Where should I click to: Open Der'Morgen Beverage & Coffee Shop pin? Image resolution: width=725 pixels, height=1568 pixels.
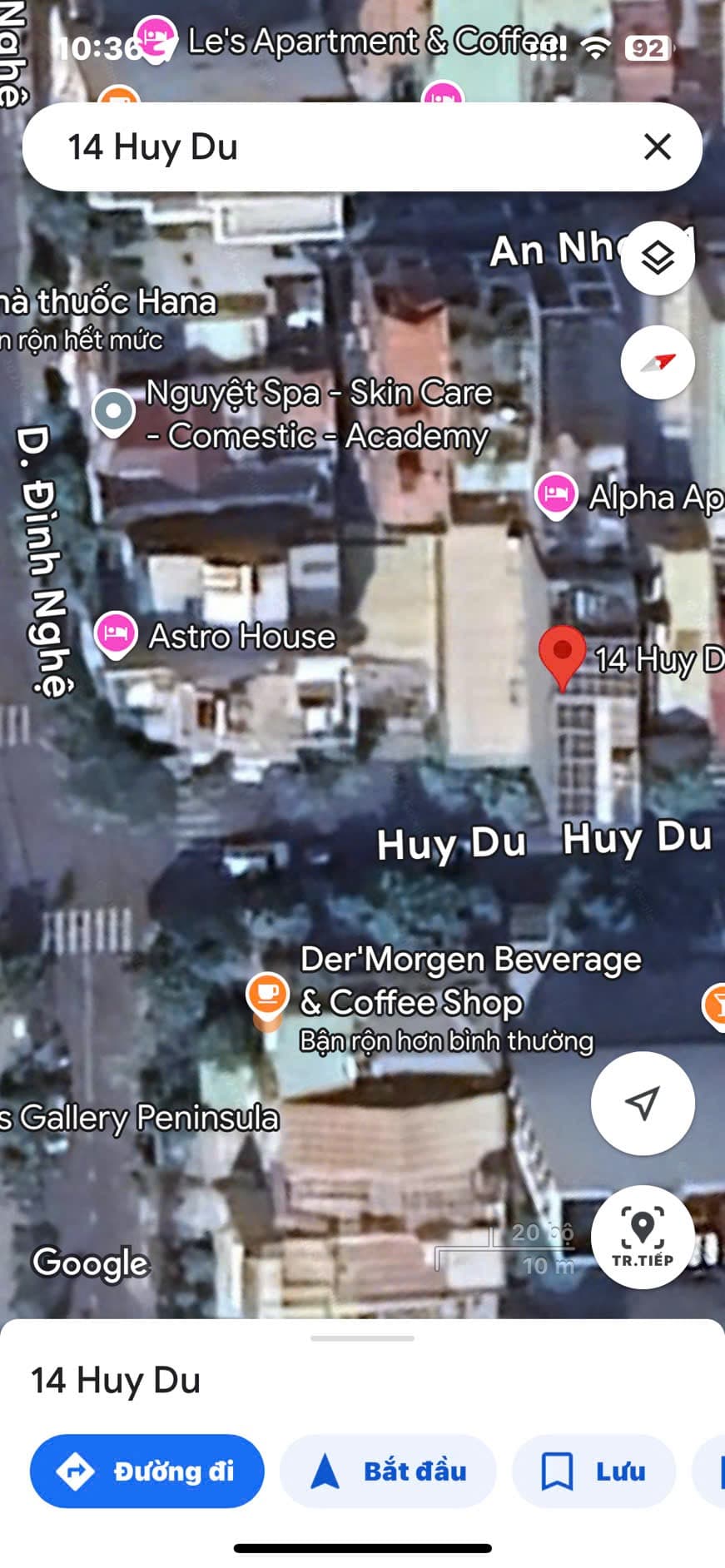click(267, 993)
